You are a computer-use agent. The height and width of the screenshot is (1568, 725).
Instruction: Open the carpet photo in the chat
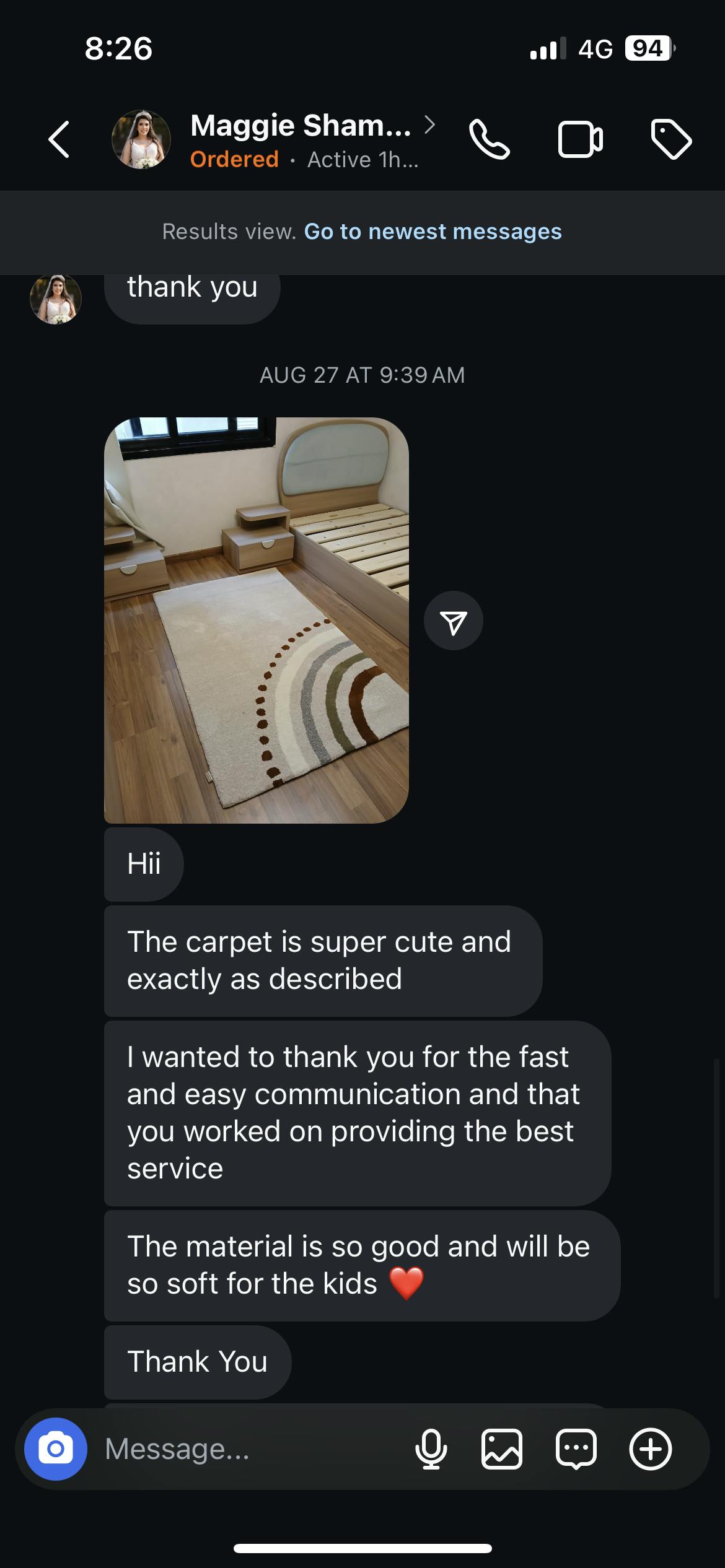(x=256, y=620)
